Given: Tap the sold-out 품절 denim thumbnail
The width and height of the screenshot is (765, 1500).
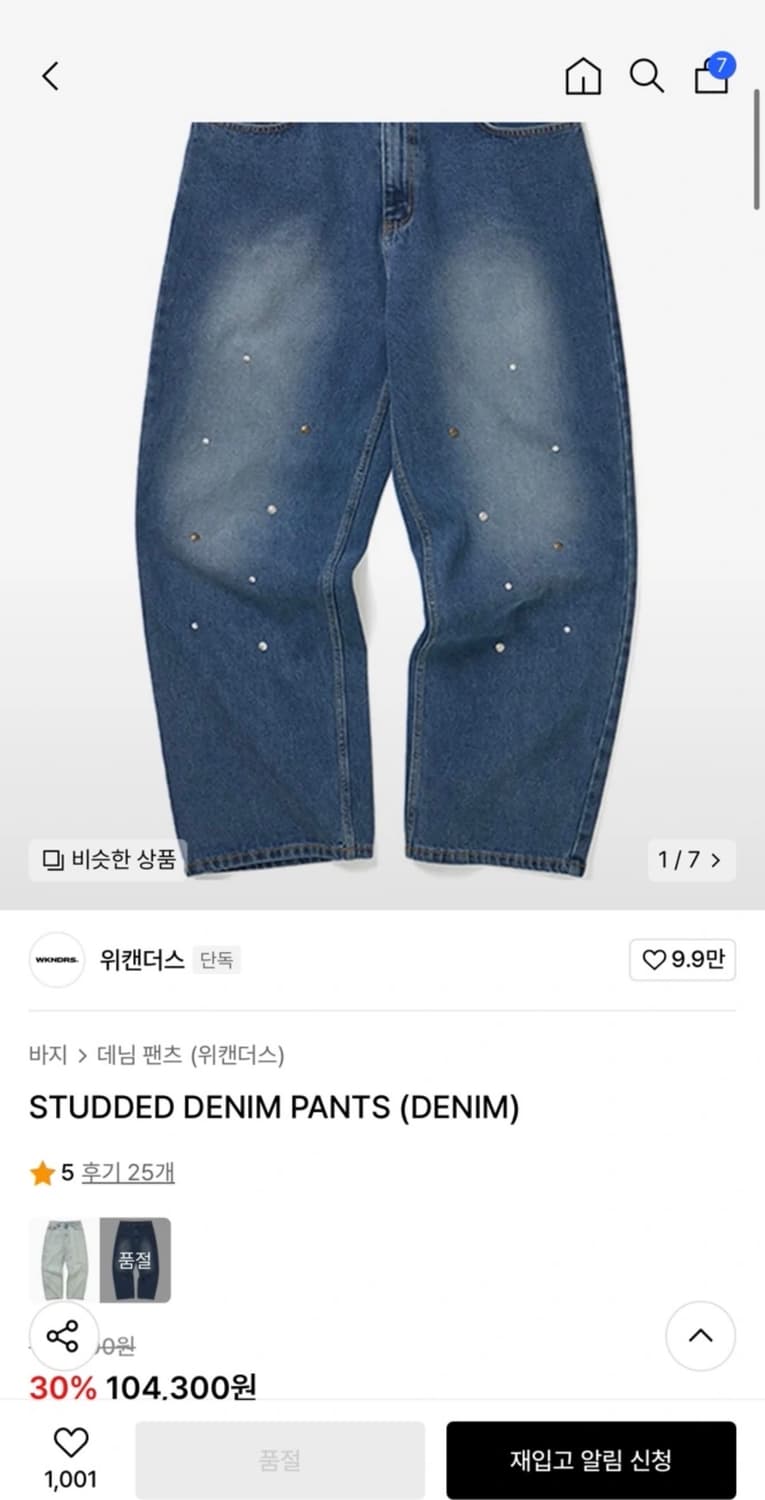Looking at the screenshot, I should 136,1260.
